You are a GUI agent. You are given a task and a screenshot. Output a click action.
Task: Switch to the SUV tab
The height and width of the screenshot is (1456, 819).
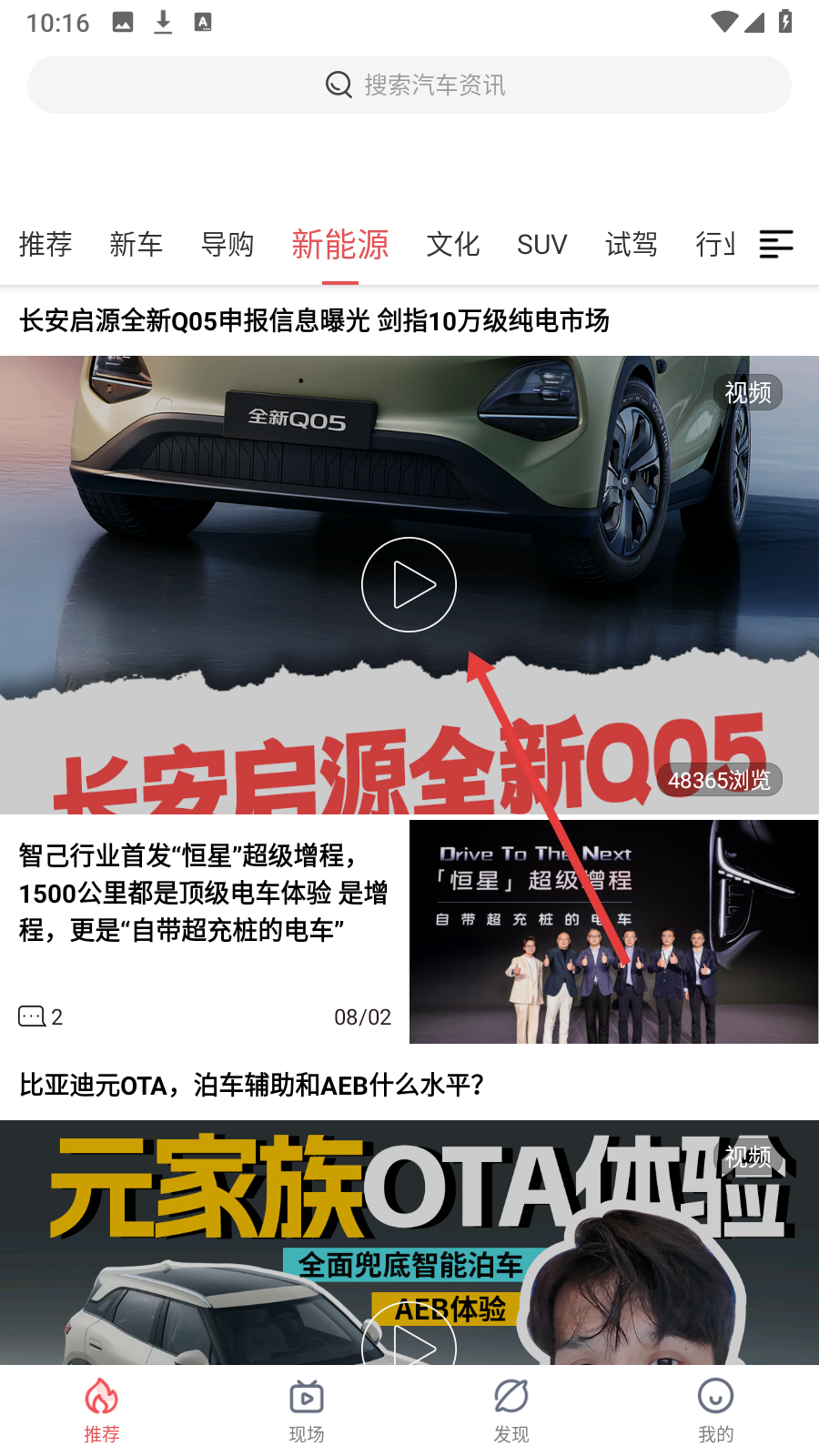pos(542,244)
